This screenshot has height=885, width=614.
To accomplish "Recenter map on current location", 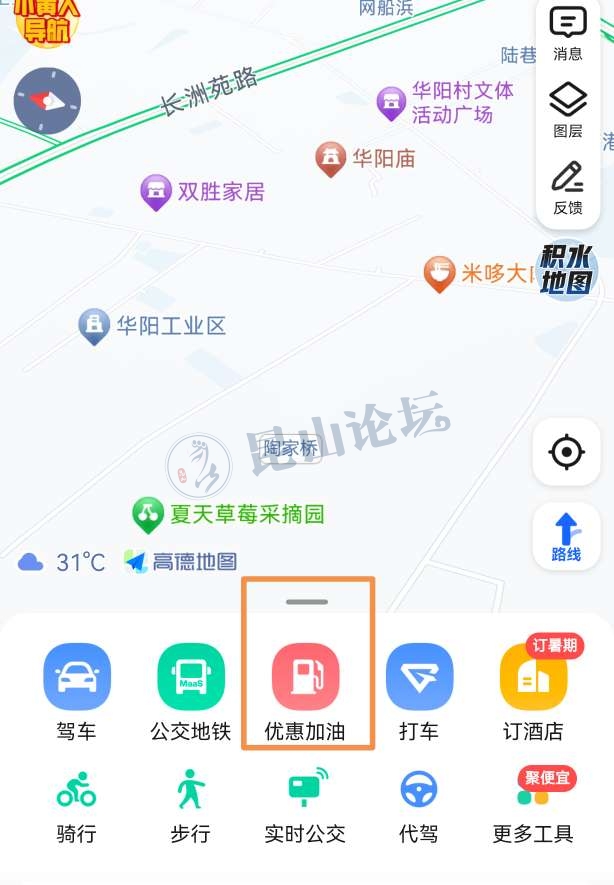I will click(567, 452).
